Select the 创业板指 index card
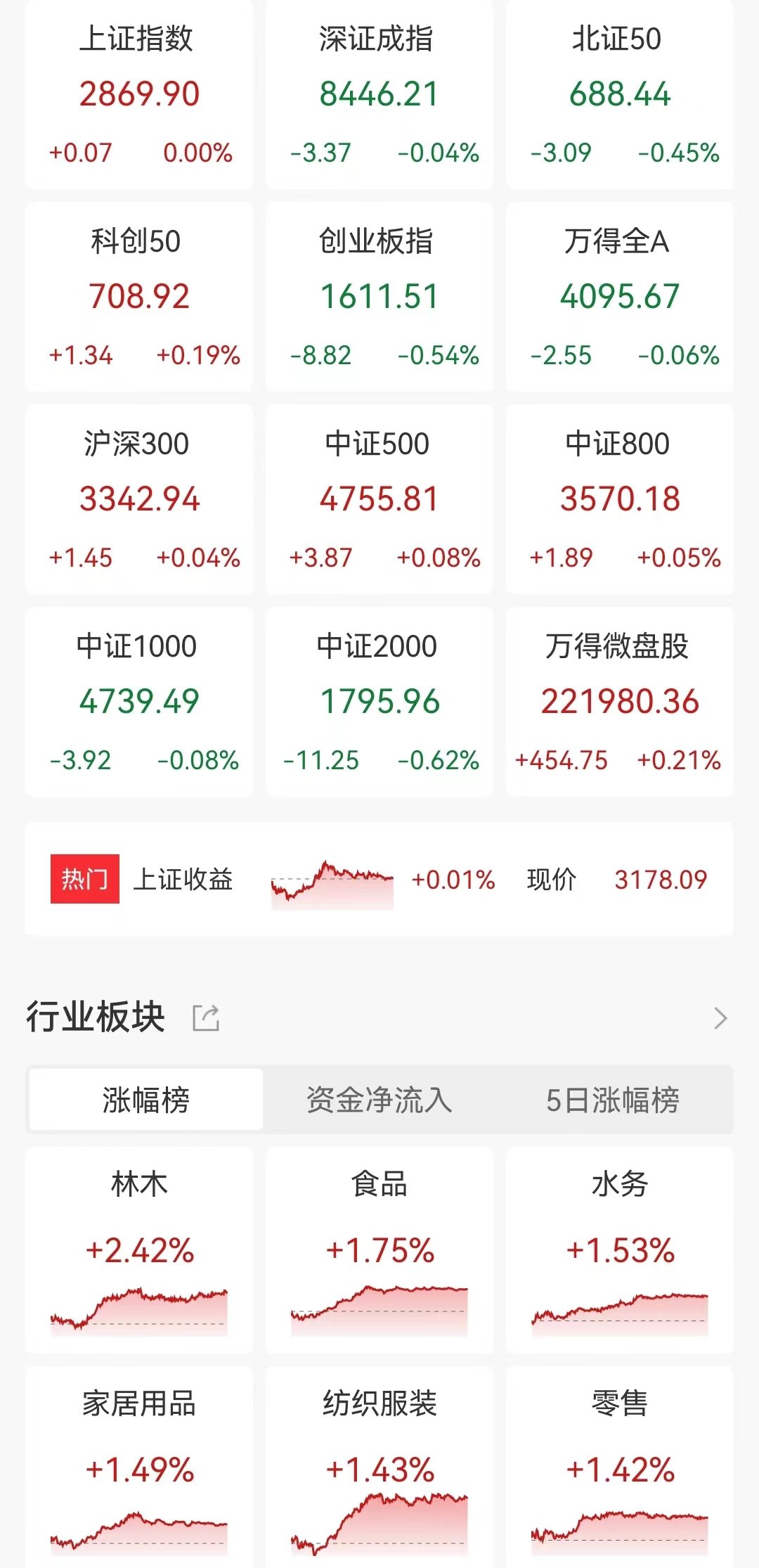This screenshot has height=1568, width=759. (379, 297)
